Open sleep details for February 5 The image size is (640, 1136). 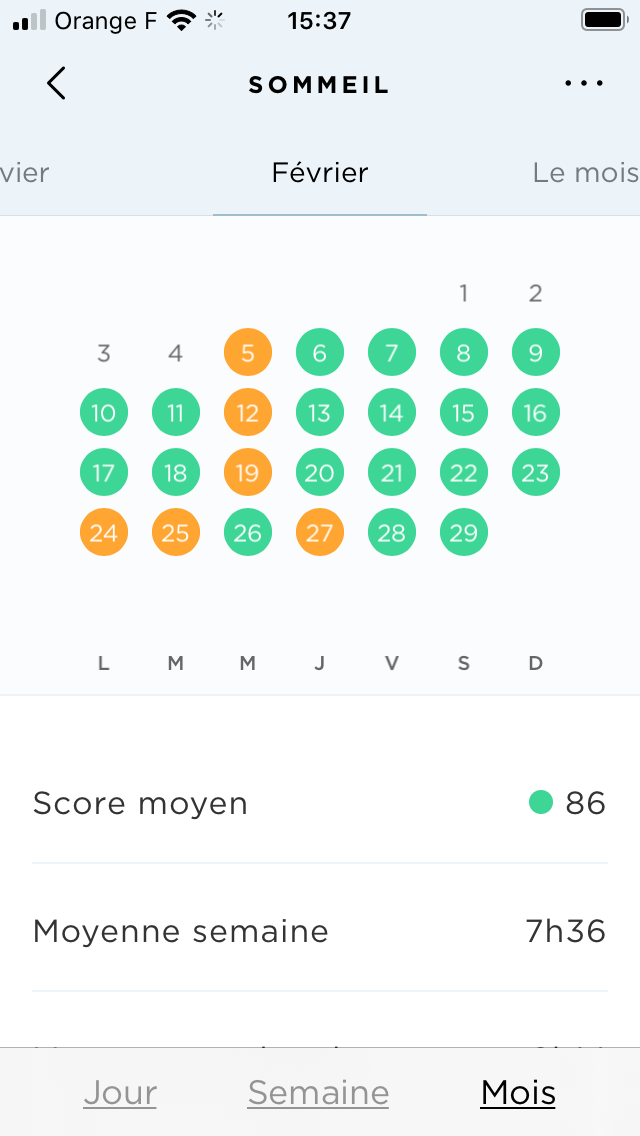(248, 353)
